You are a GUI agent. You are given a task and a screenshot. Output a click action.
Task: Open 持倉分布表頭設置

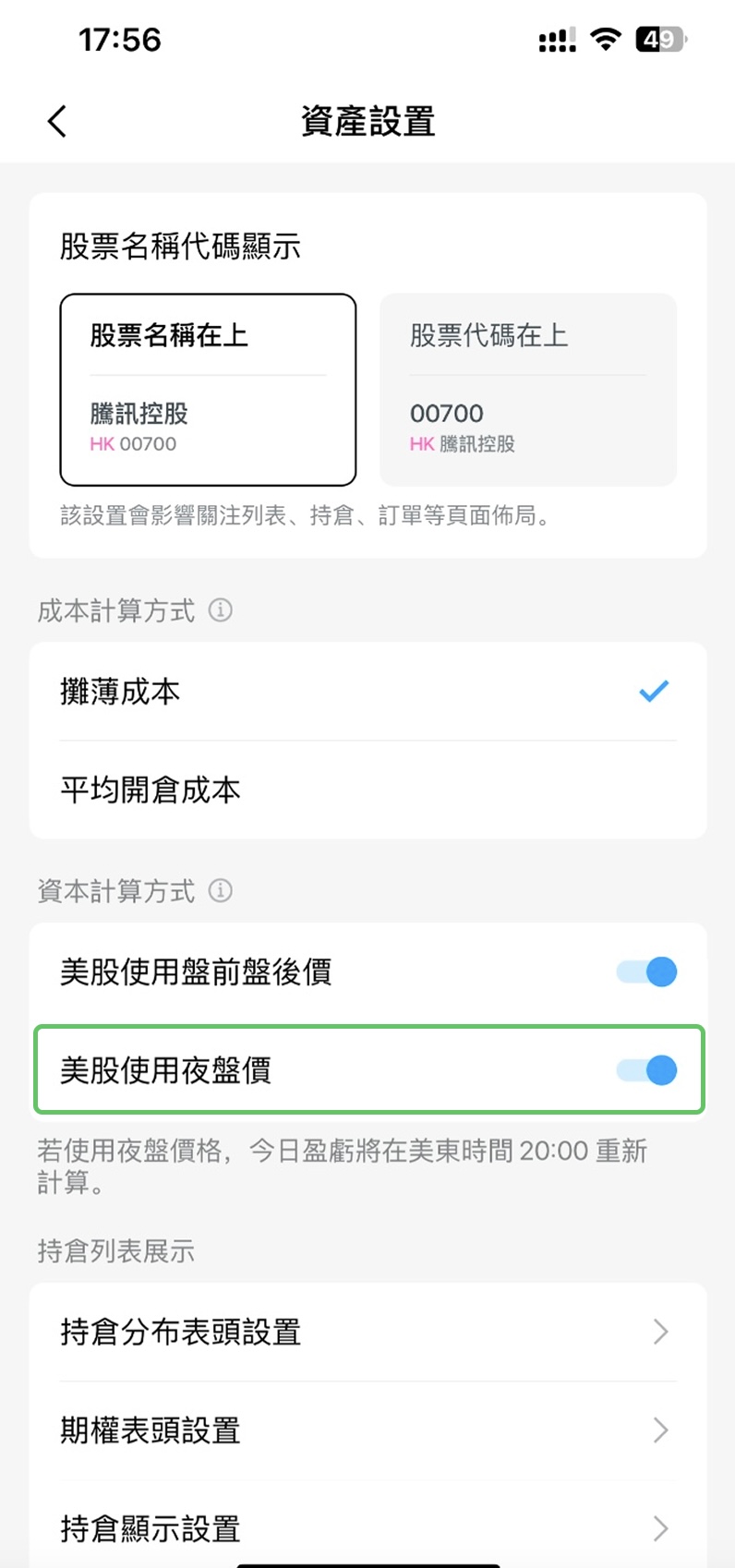tap(367, 1332)
